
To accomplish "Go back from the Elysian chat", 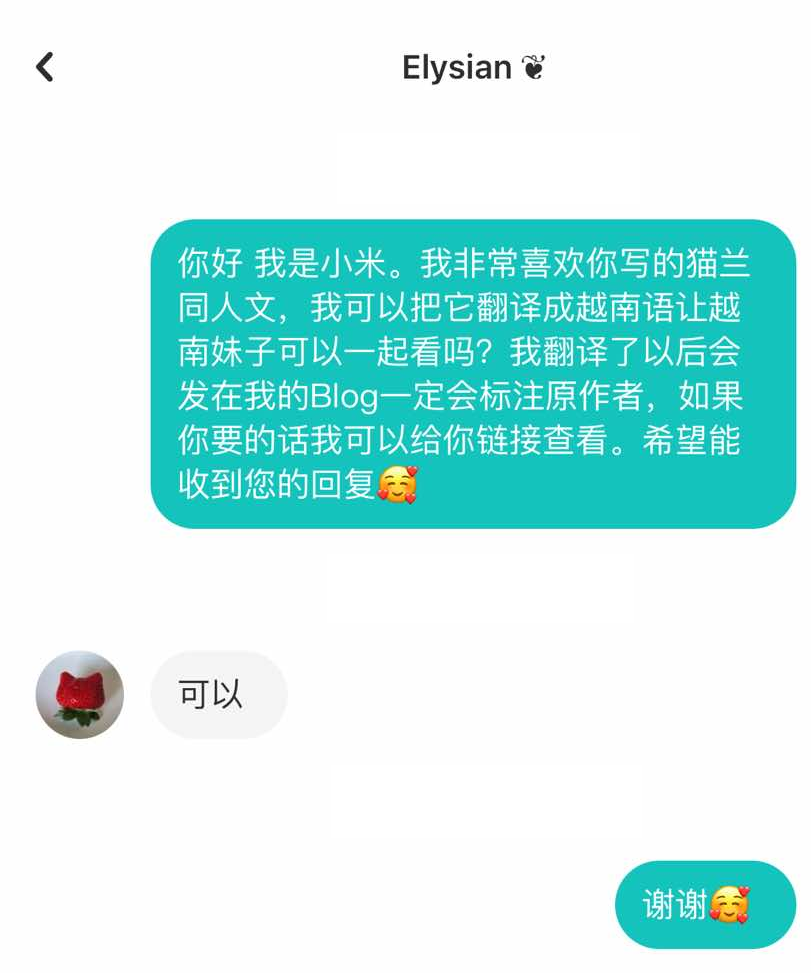I will coord(45,67).
